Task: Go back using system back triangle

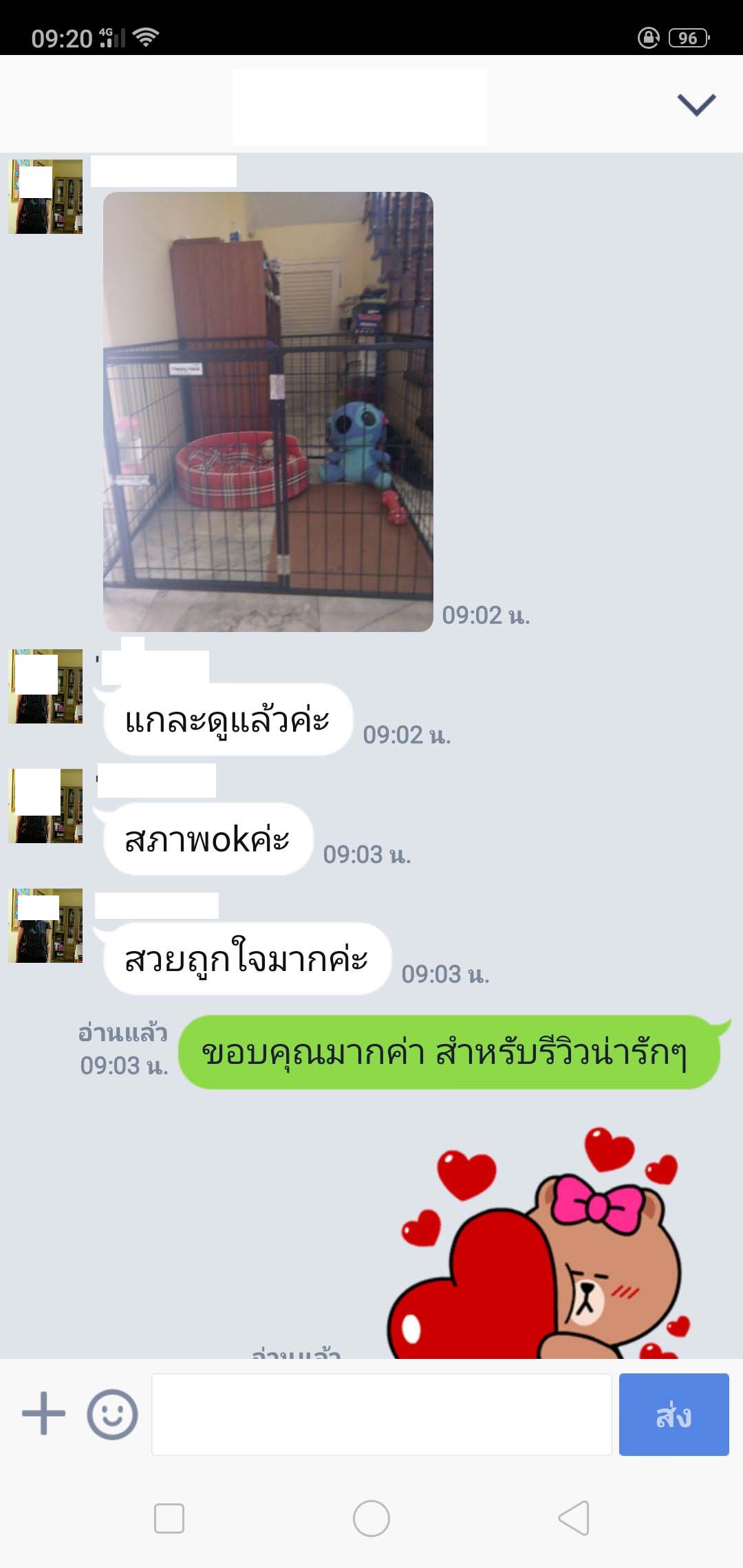Action: pyautogui.click(x=574, y=1518)
